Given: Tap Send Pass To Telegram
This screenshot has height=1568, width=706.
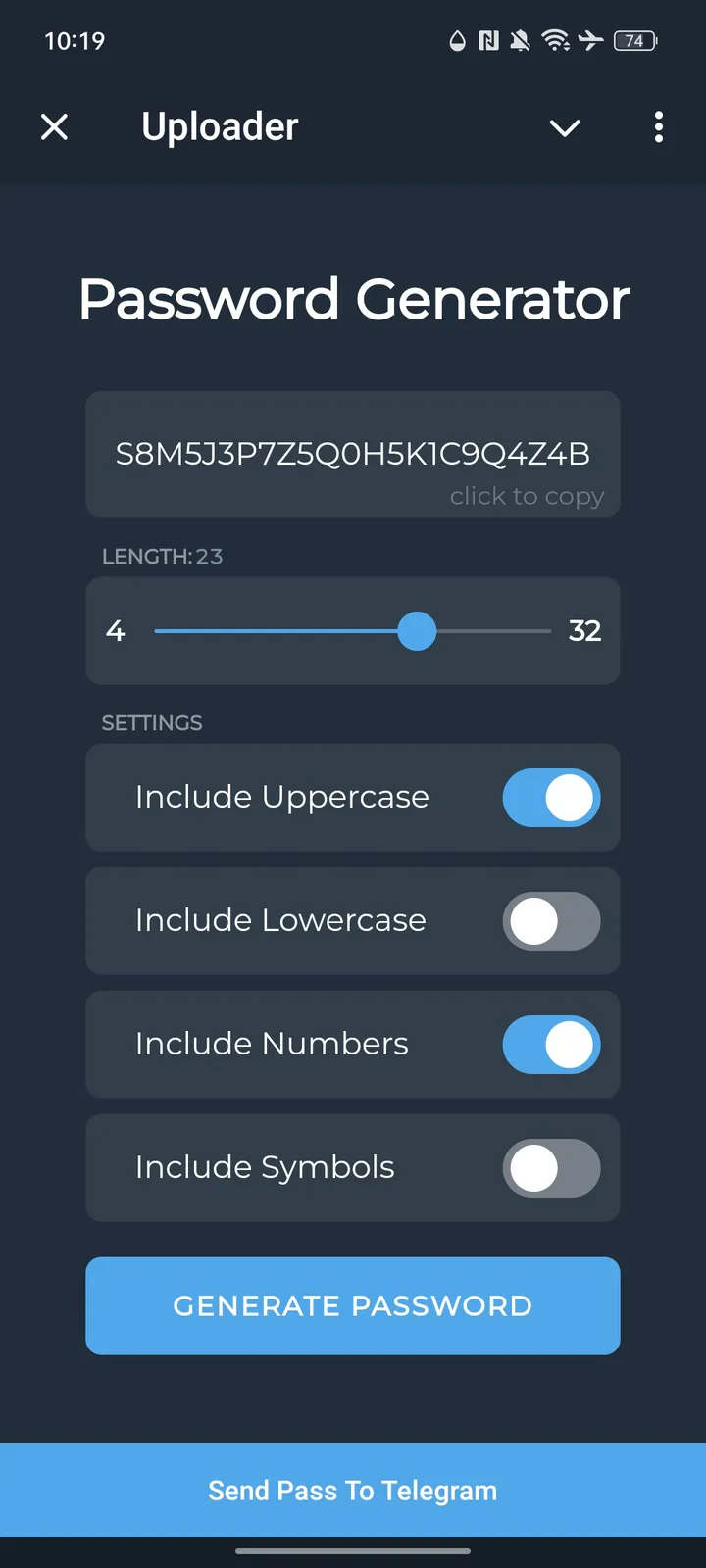Looking at the screenshot, I should point(353,1490).
